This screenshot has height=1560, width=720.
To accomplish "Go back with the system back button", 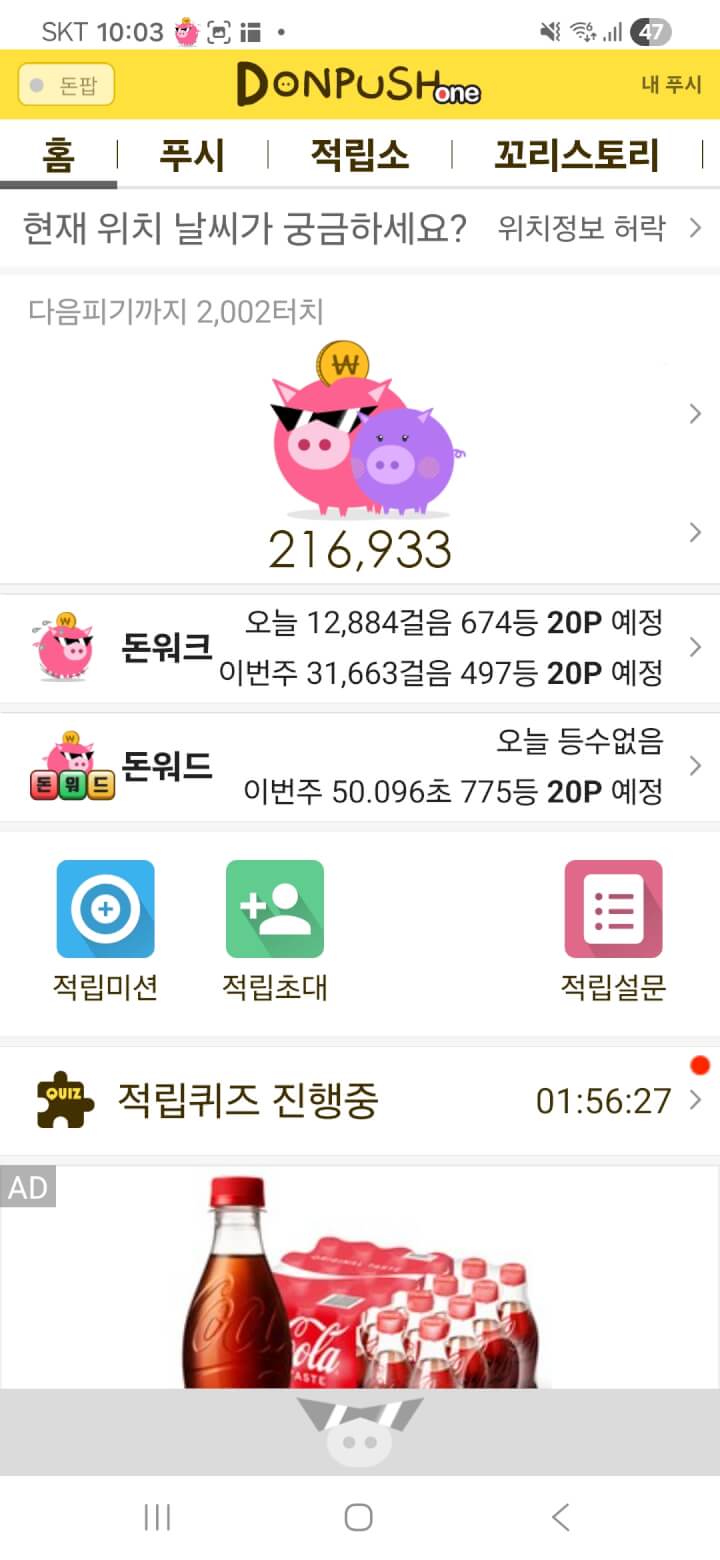I will (x=561, y=1517).
